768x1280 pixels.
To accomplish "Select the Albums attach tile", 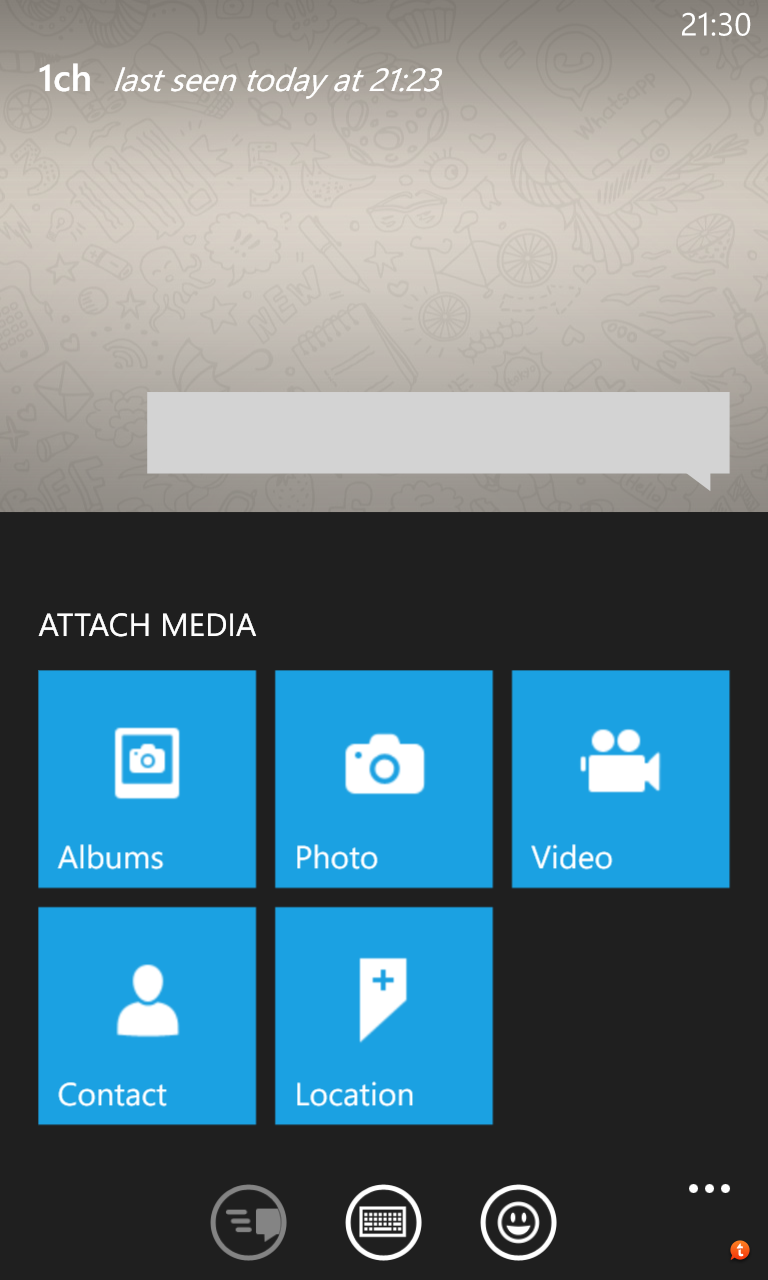I will [147, 778].
